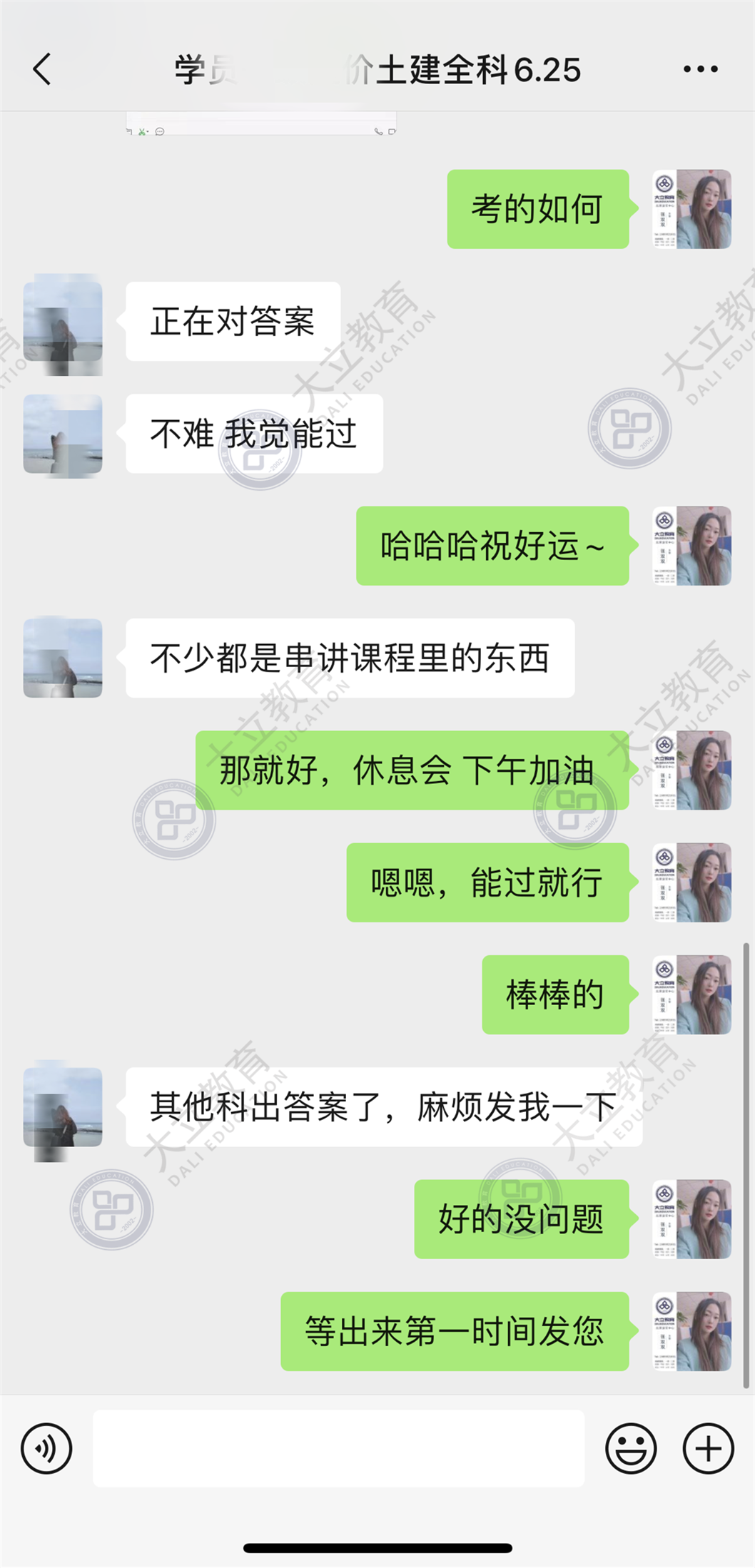Open student's avatar beside 正在对答案
The width and height of the screenshot is (755, 1568).
[x=63, y=322]
